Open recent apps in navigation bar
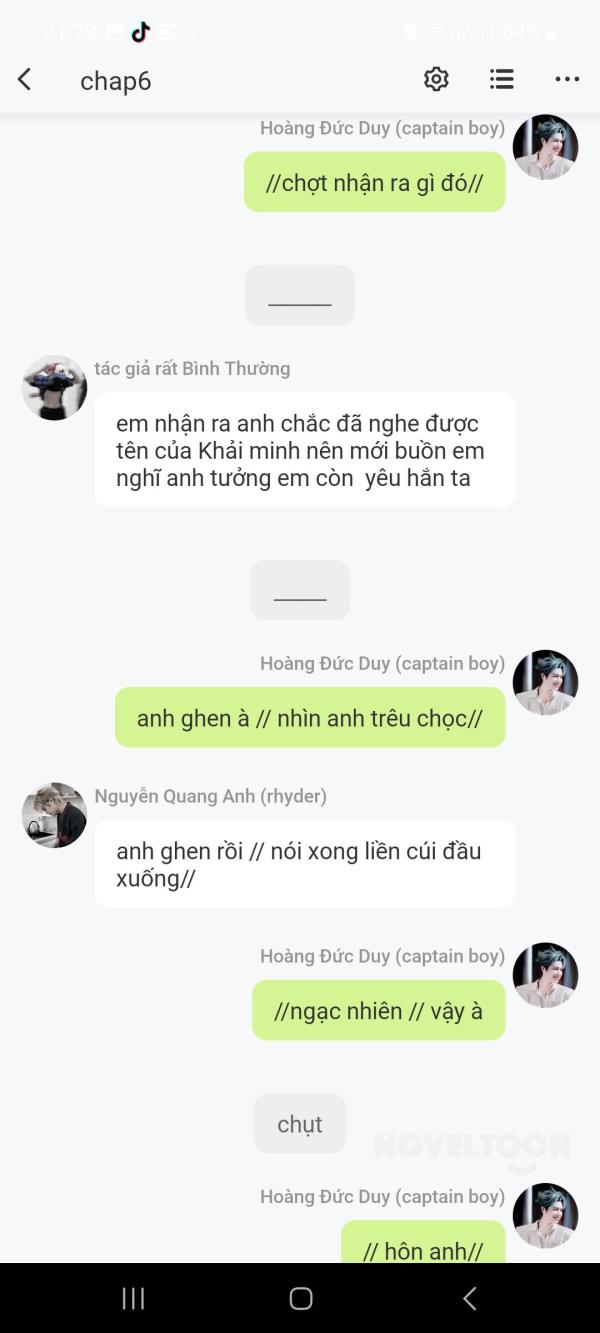The image size is (600, 1333). pyautogui.click(x=133, y=1298)
